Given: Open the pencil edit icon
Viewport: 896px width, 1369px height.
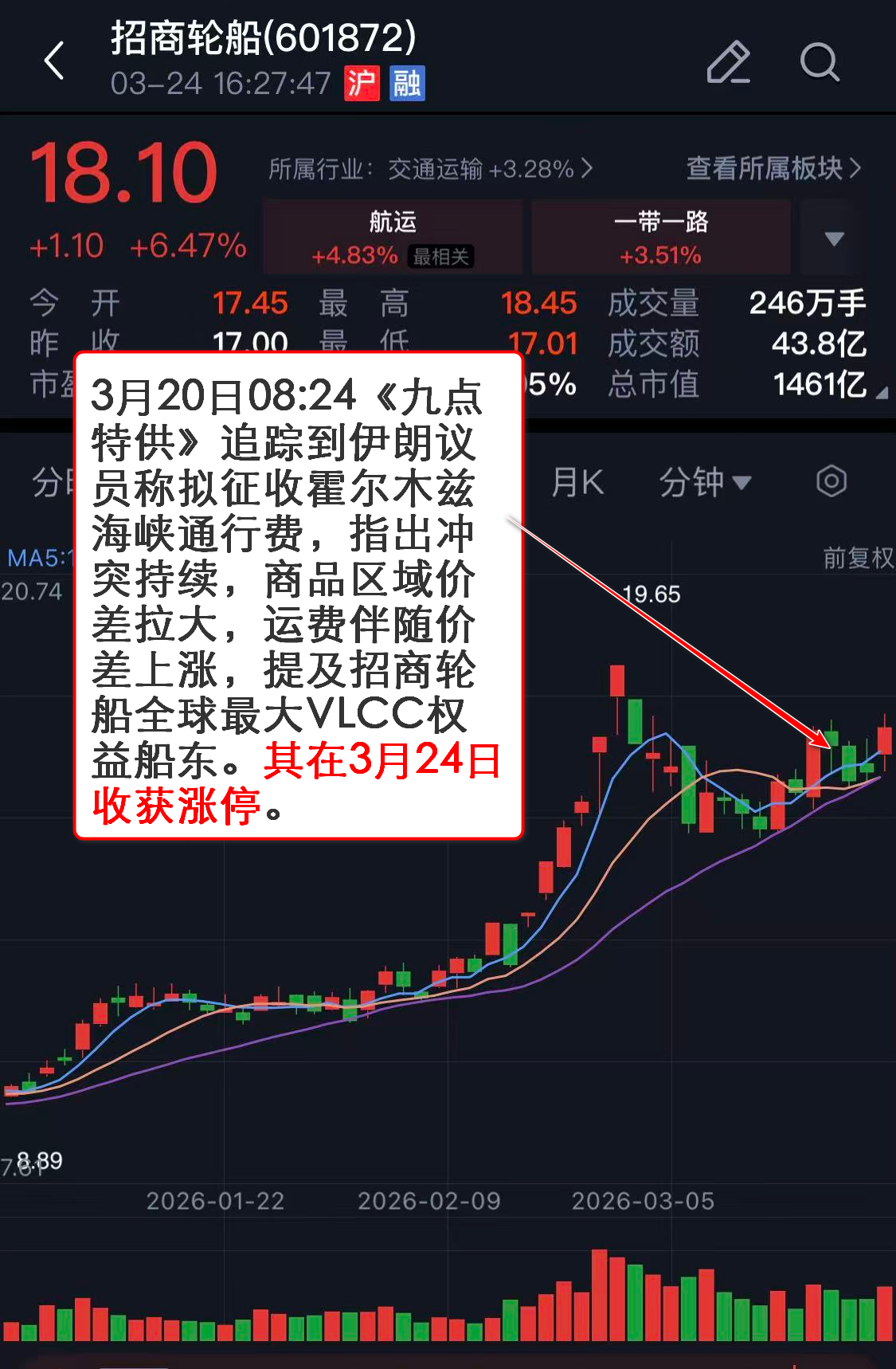Looking at the screenshot, I should (x=728, y=61).
